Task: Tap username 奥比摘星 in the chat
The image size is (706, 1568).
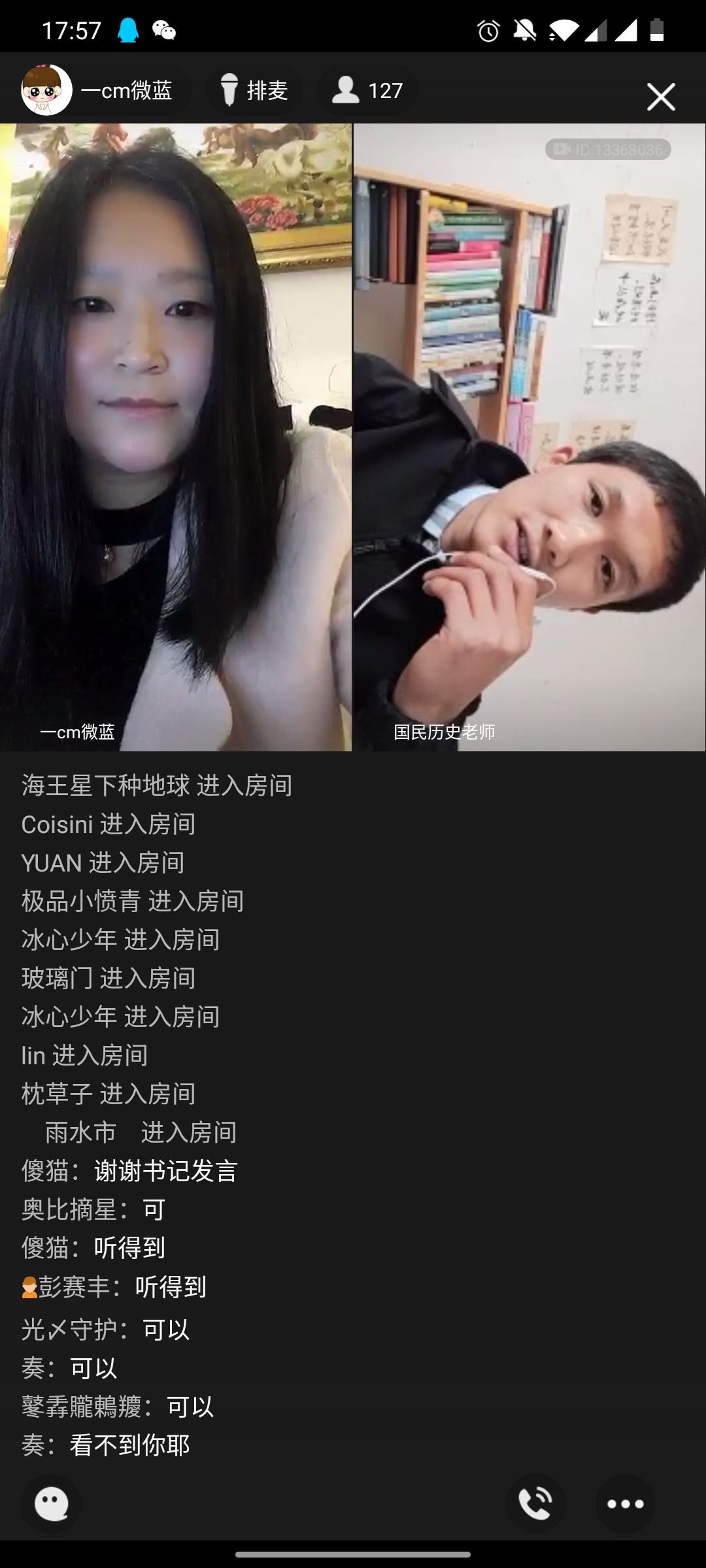Action: point(72,1209)
